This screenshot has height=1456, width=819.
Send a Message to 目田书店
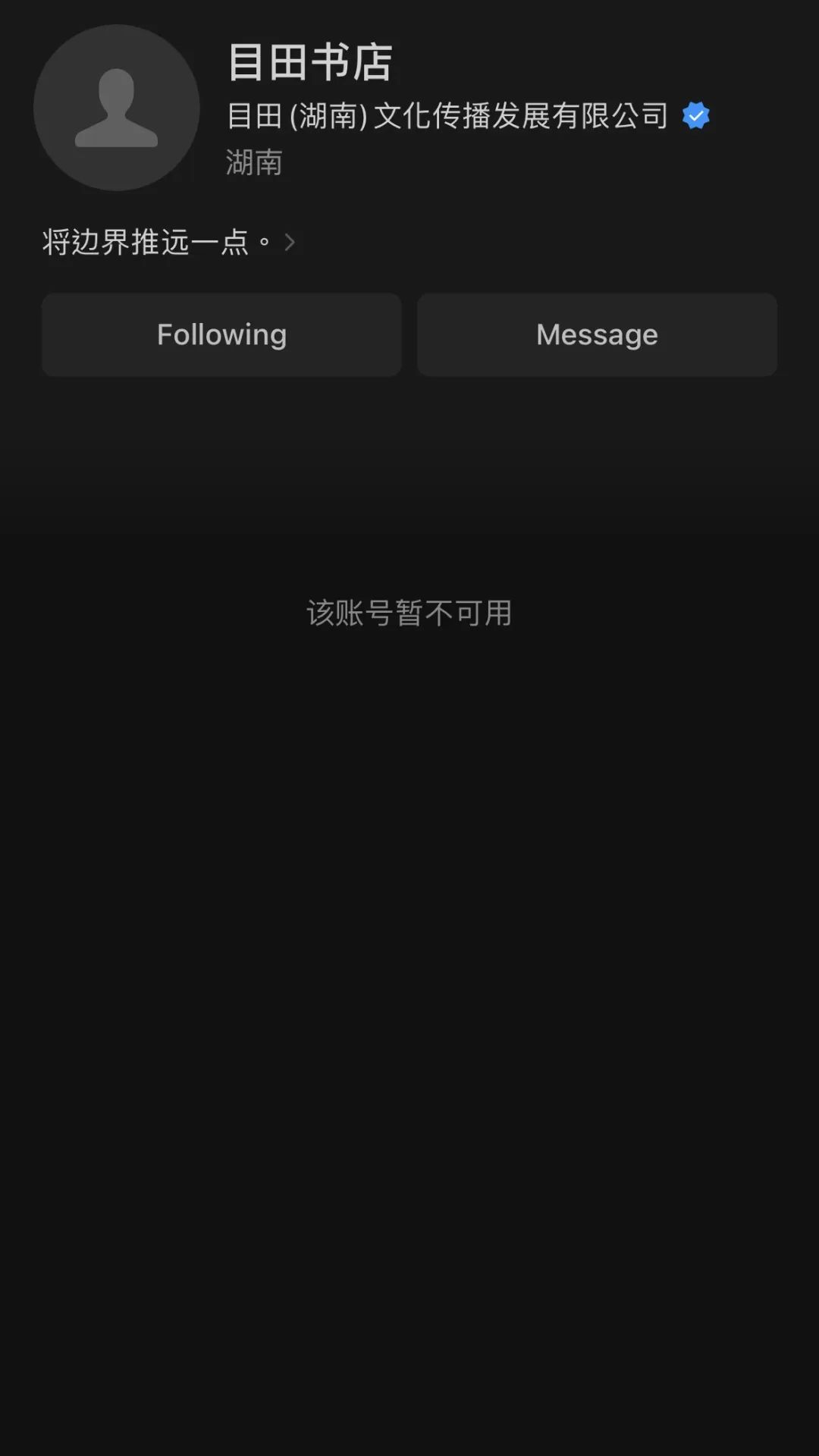[x=597, y=334]
